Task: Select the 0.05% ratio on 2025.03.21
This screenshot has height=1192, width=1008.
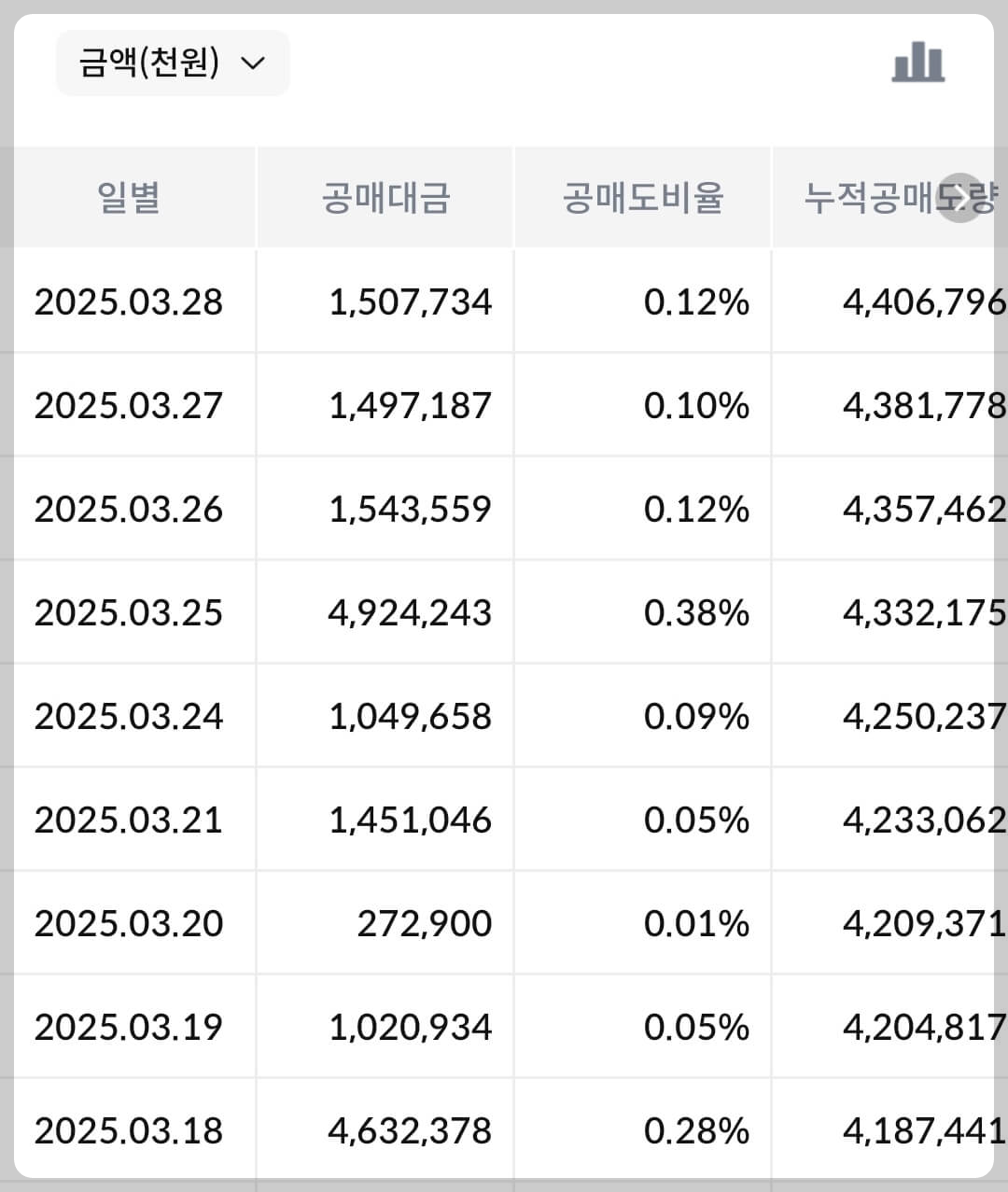Action: click(x=696, y=820)
